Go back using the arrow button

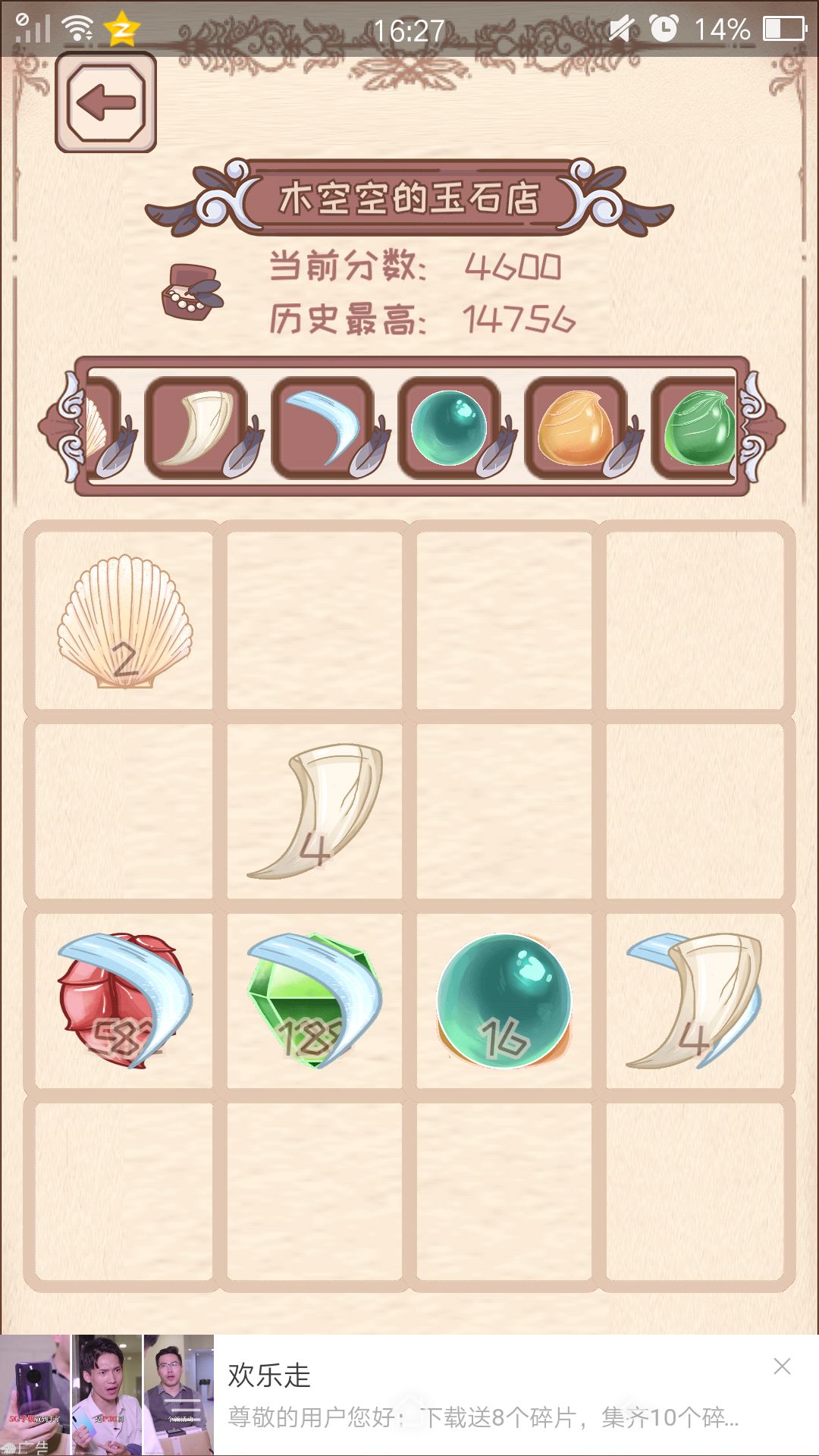[105, 102]
